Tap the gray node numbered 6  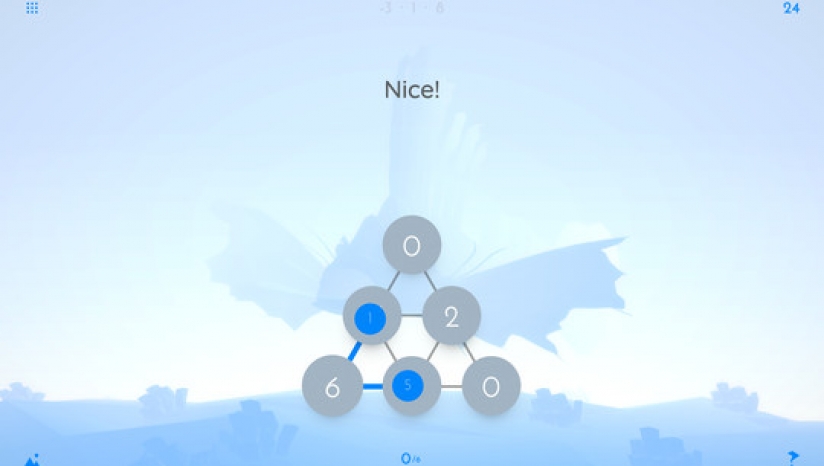(x=332, y=386)
